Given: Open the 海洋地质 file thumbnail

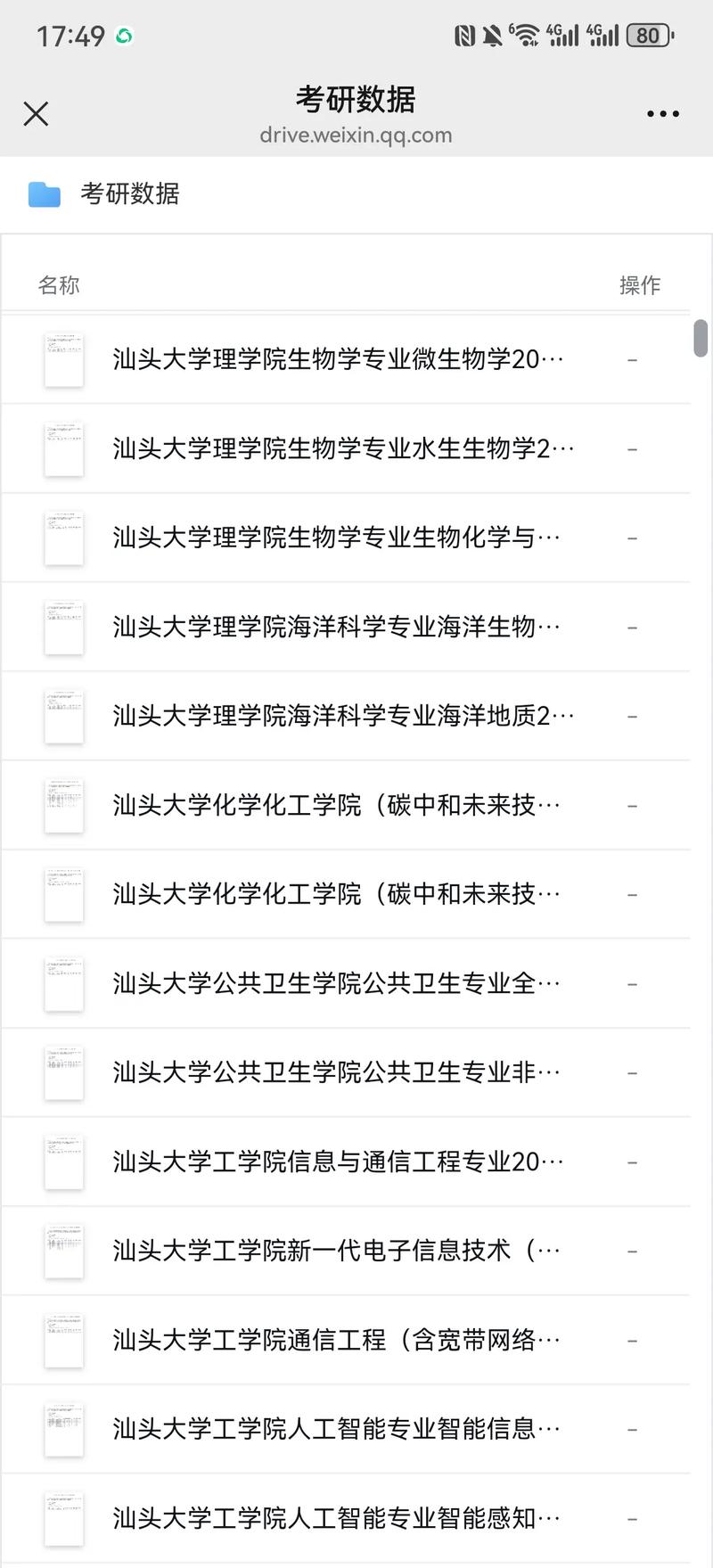Looking at the screenshot, I should coord(63,716).
